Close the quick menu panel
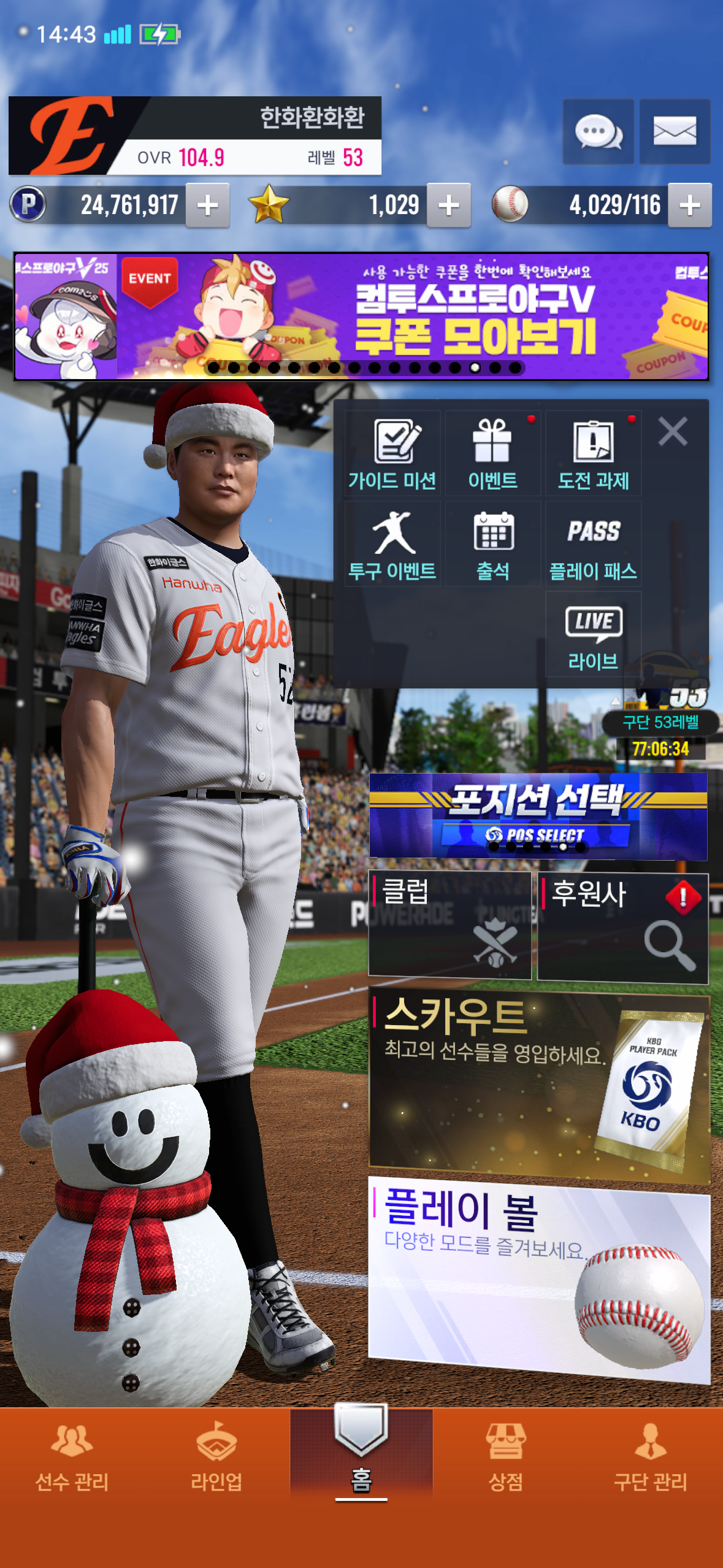This screenshot has height=1568, width=723. point(673,431)
